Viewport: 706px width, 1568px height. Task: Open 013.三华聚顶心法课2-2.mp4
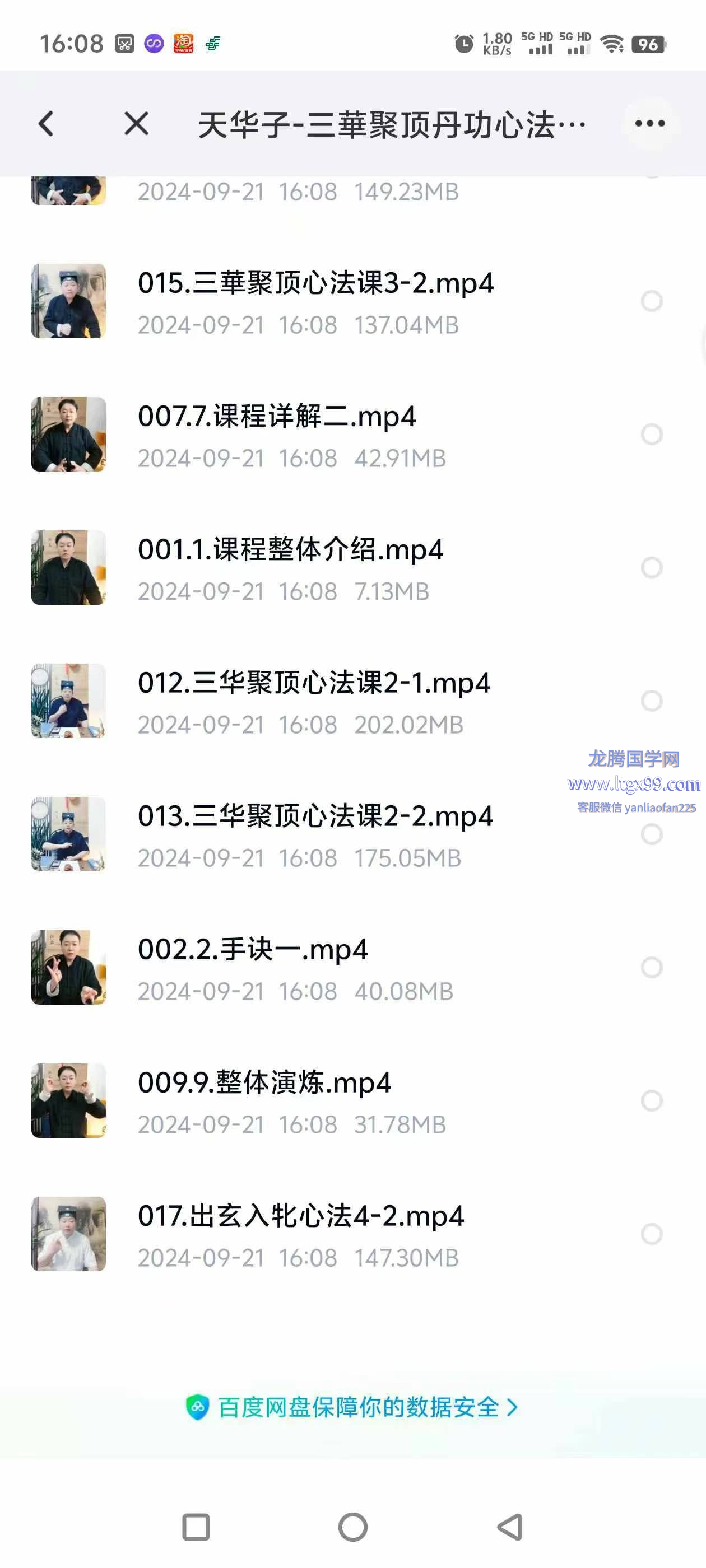[x=315, y=816]
